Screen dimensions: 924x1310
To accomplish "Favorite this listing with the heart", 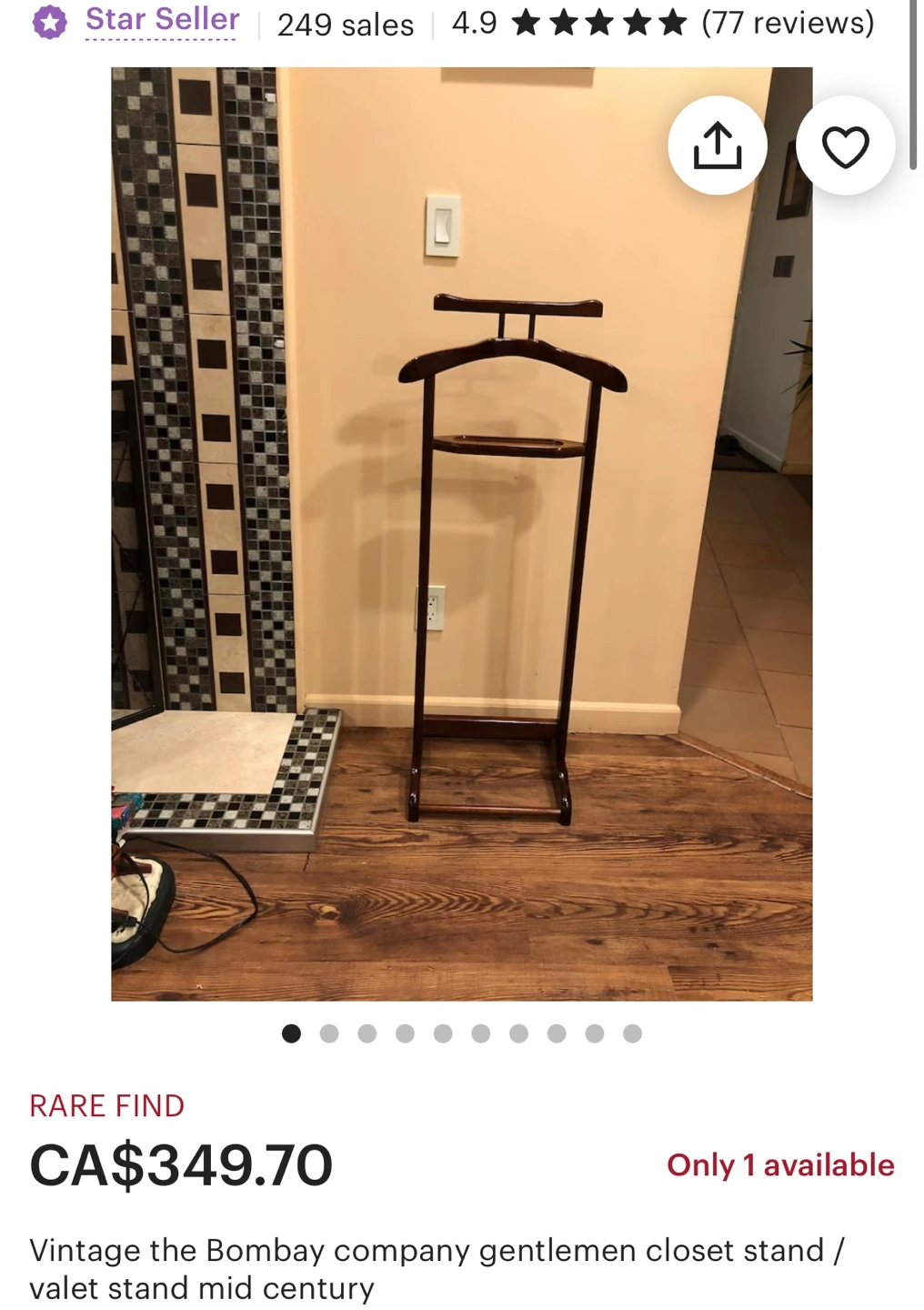I will tap(845, 146).
